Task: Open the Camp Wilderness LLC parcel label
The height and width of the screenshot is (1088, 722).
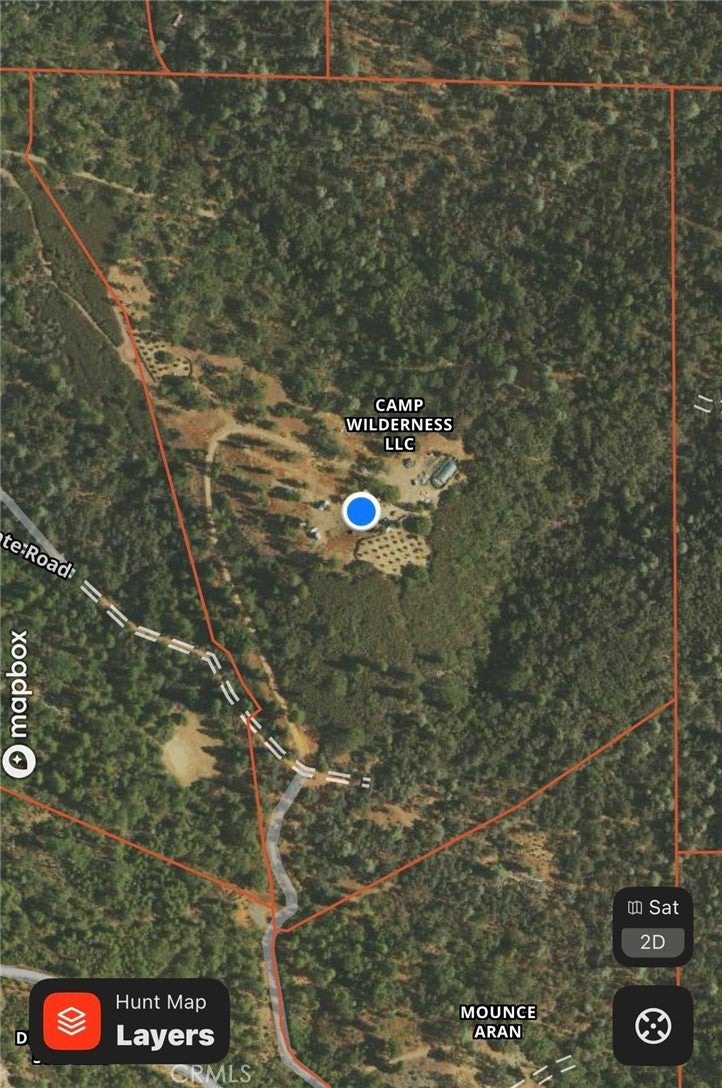Action: click(399, 424)
